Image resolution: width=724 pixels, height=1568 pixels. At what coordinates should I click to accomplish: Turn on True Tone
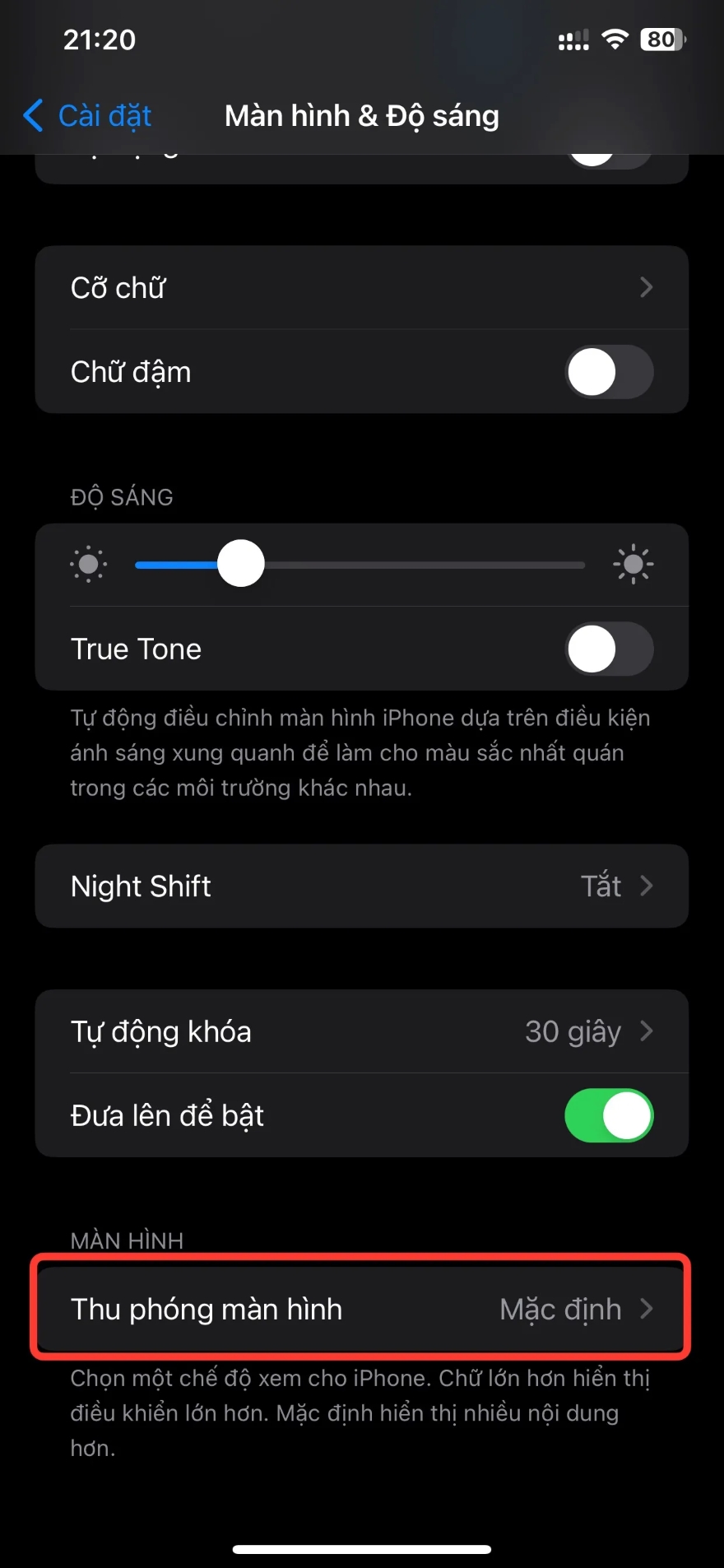pyautogui.click(x=609, y=649)
